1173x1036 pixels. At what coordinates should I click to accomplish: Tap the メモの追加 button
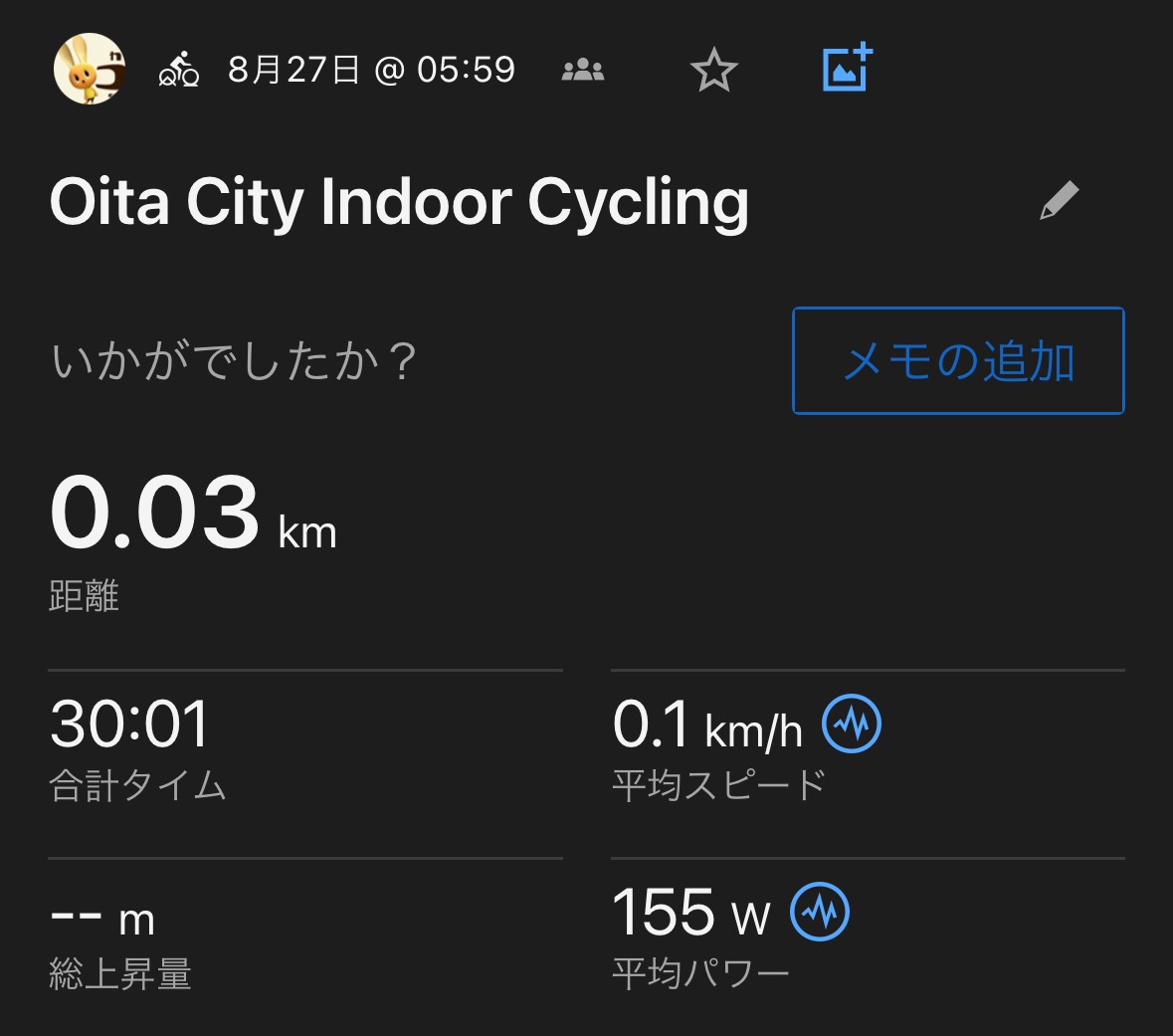click(958, 360)
